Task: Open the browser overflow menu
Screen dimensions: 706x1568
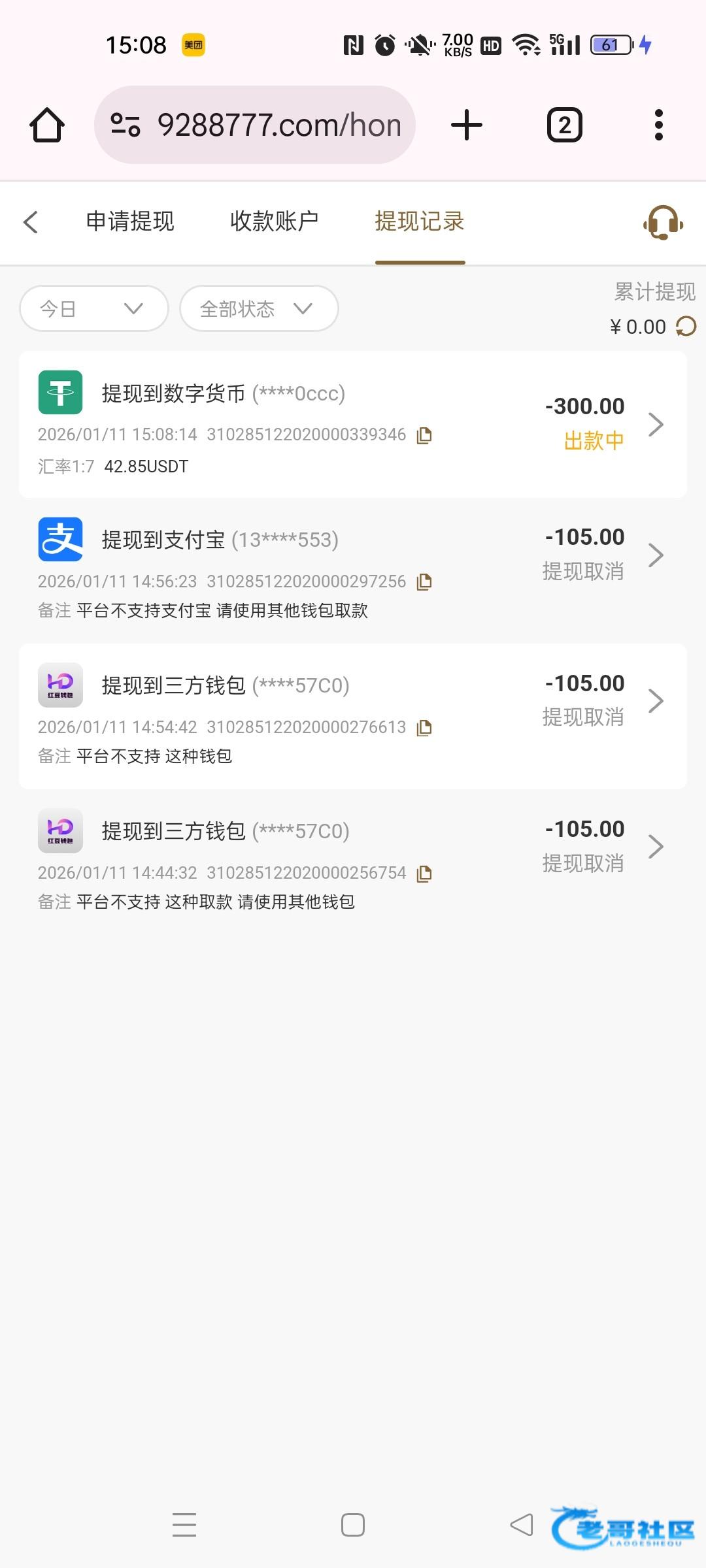Action: coord(659,125)
